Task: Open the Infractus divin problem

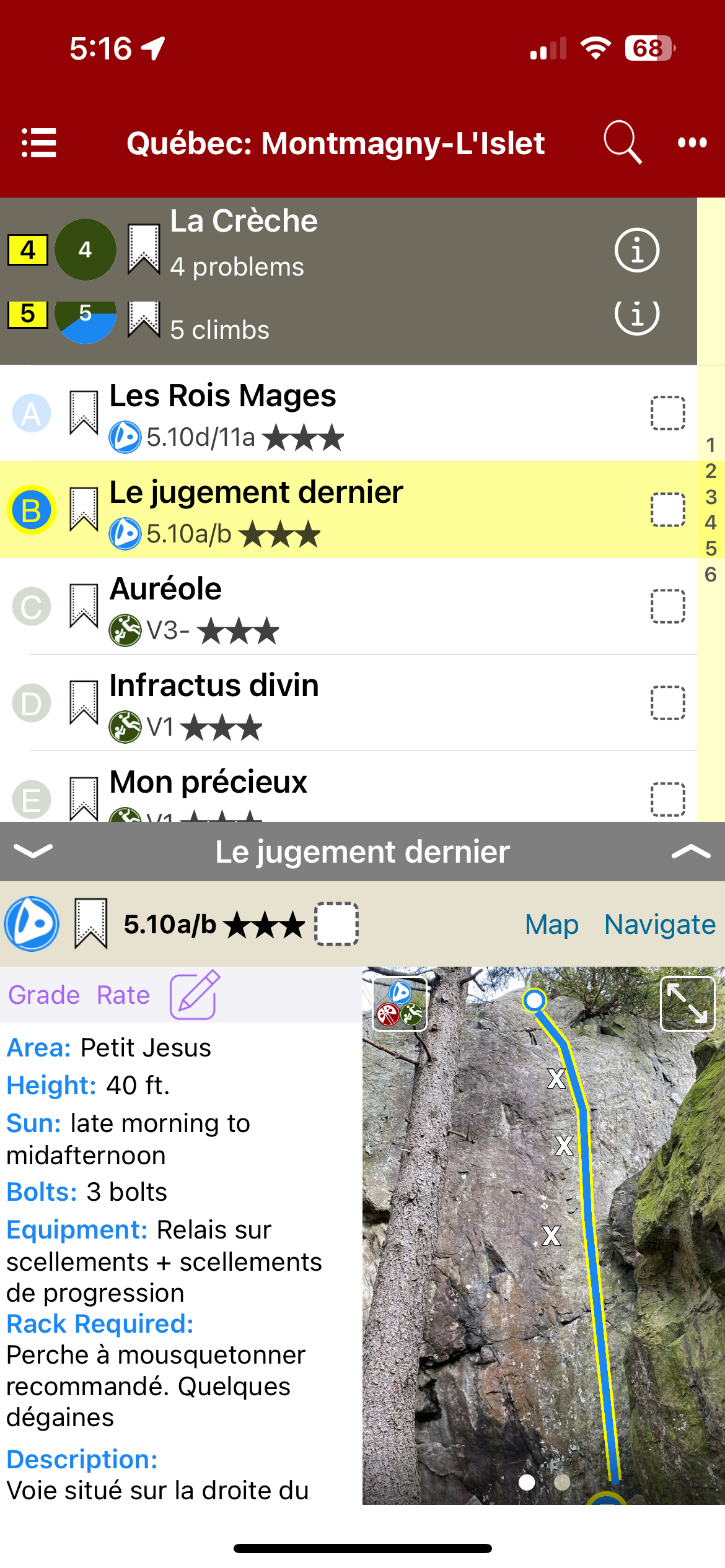Action: tap(214, 686)
